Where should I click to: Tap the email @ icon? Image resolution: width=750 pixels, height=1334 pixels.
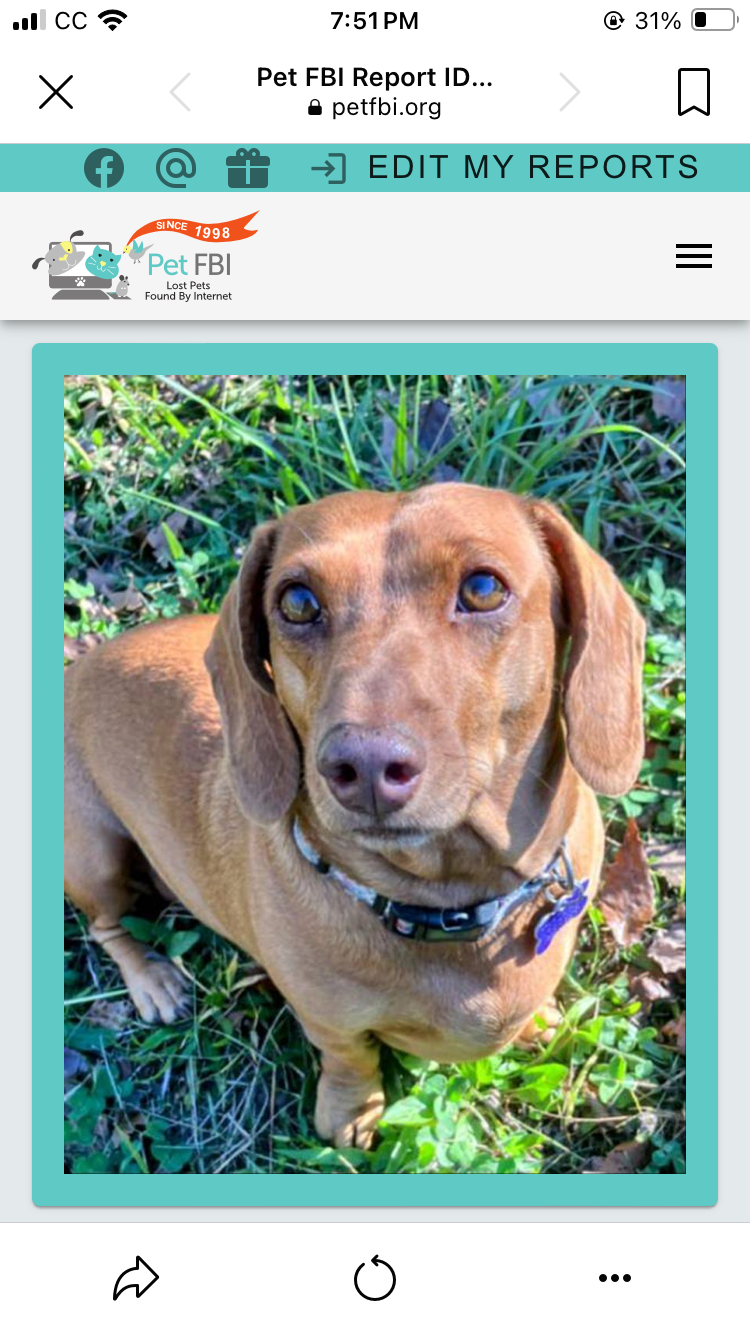pos(176,168)
